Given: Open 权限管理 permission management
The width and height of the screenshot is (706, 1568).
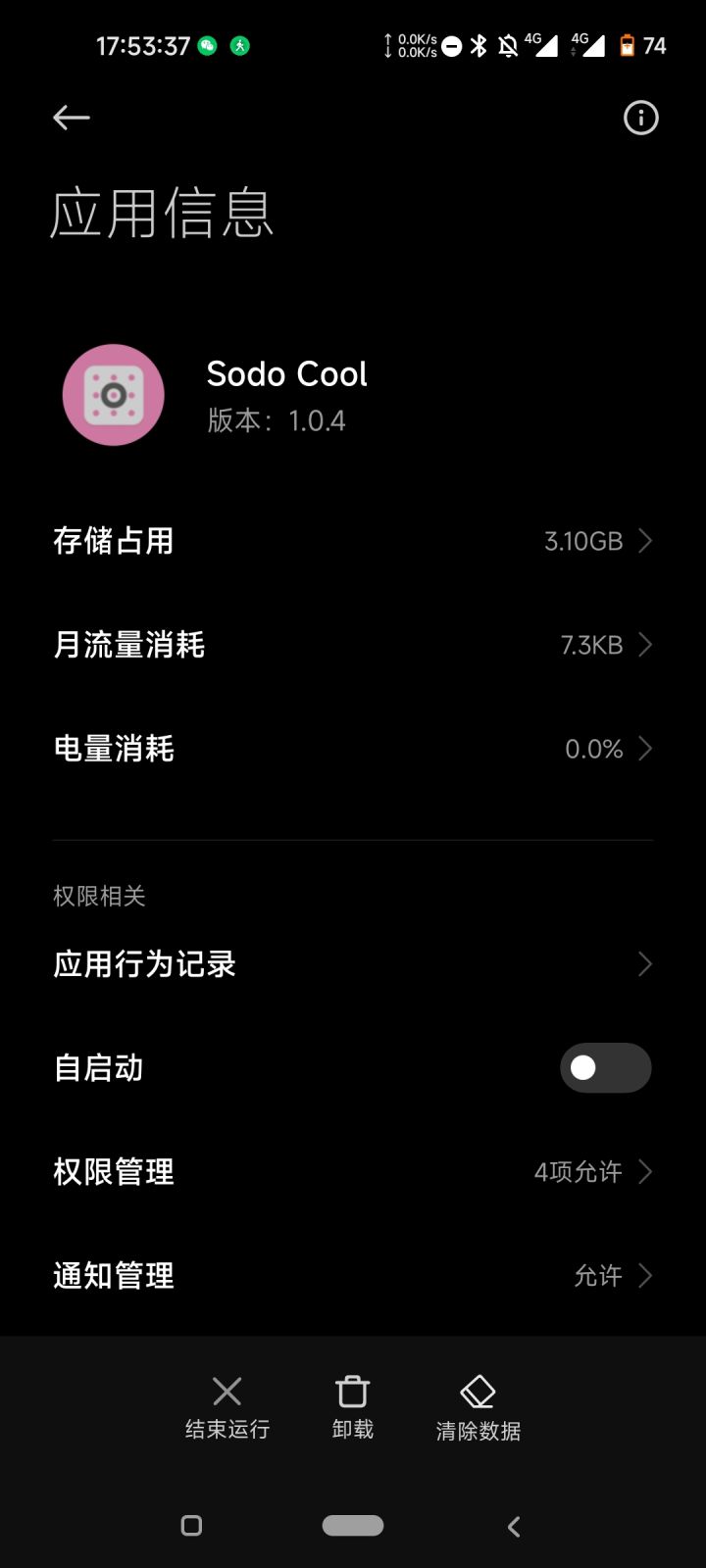Looking at the screenshot, I should pyautogui.click(x=353, y=1172).
